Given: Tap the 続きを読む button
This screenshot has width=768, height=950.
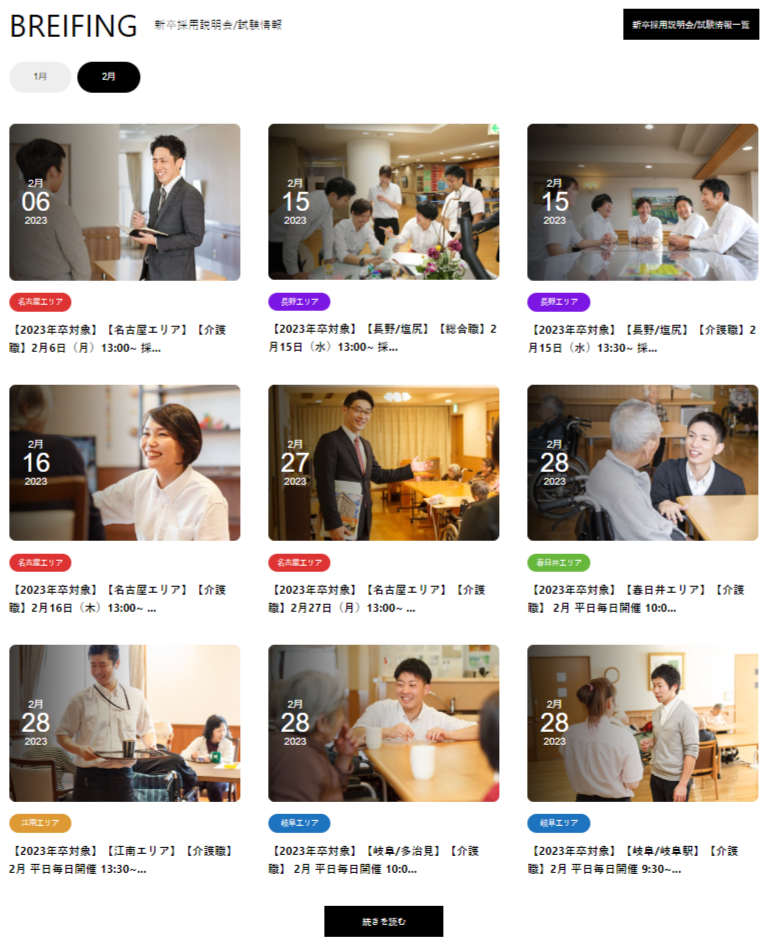Looking at the screenshot, I should [x=383, y=921].
